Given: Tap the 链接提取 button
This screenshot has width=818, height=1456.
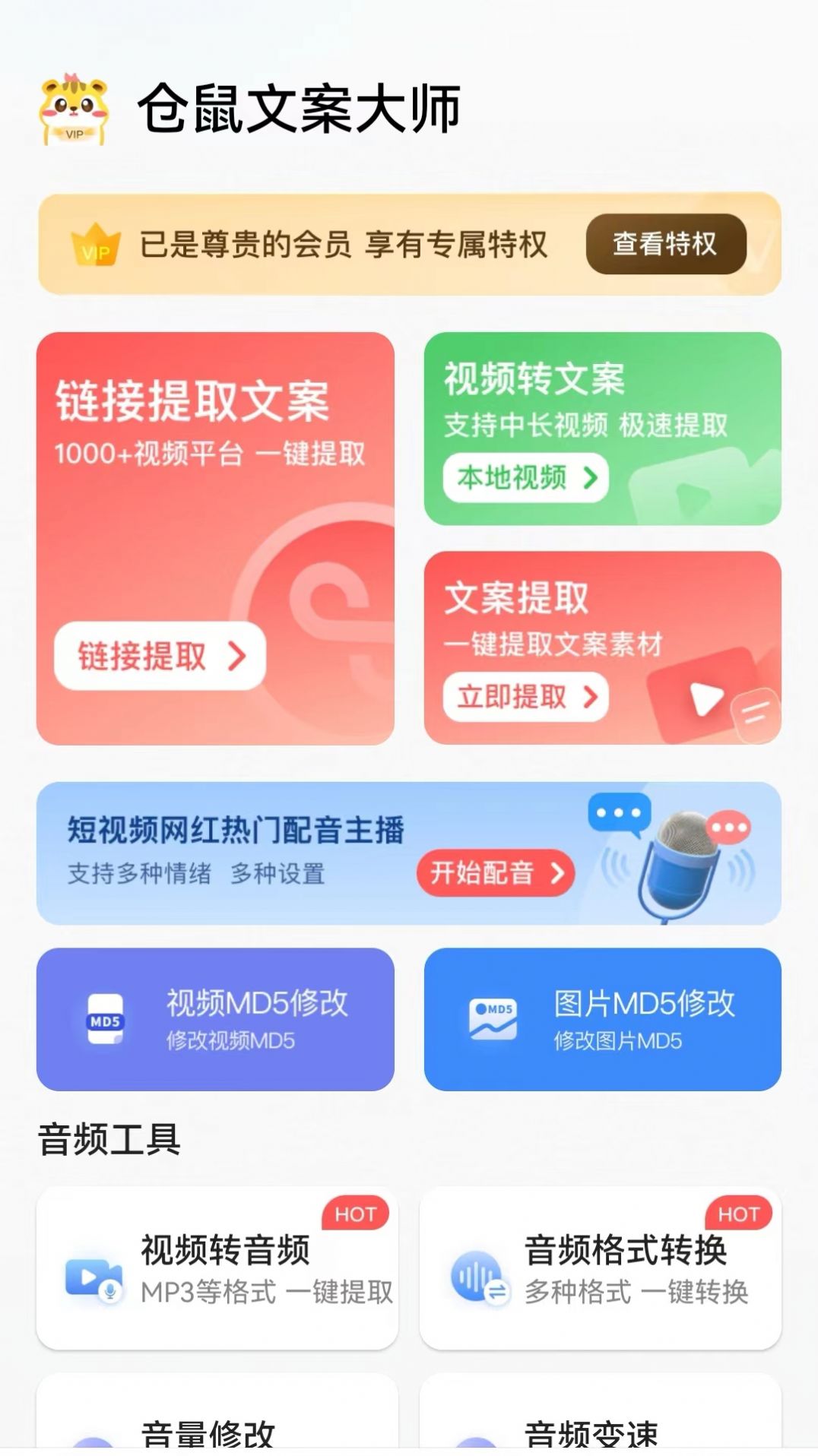Looking at the screenshot, I should (160, 656).
